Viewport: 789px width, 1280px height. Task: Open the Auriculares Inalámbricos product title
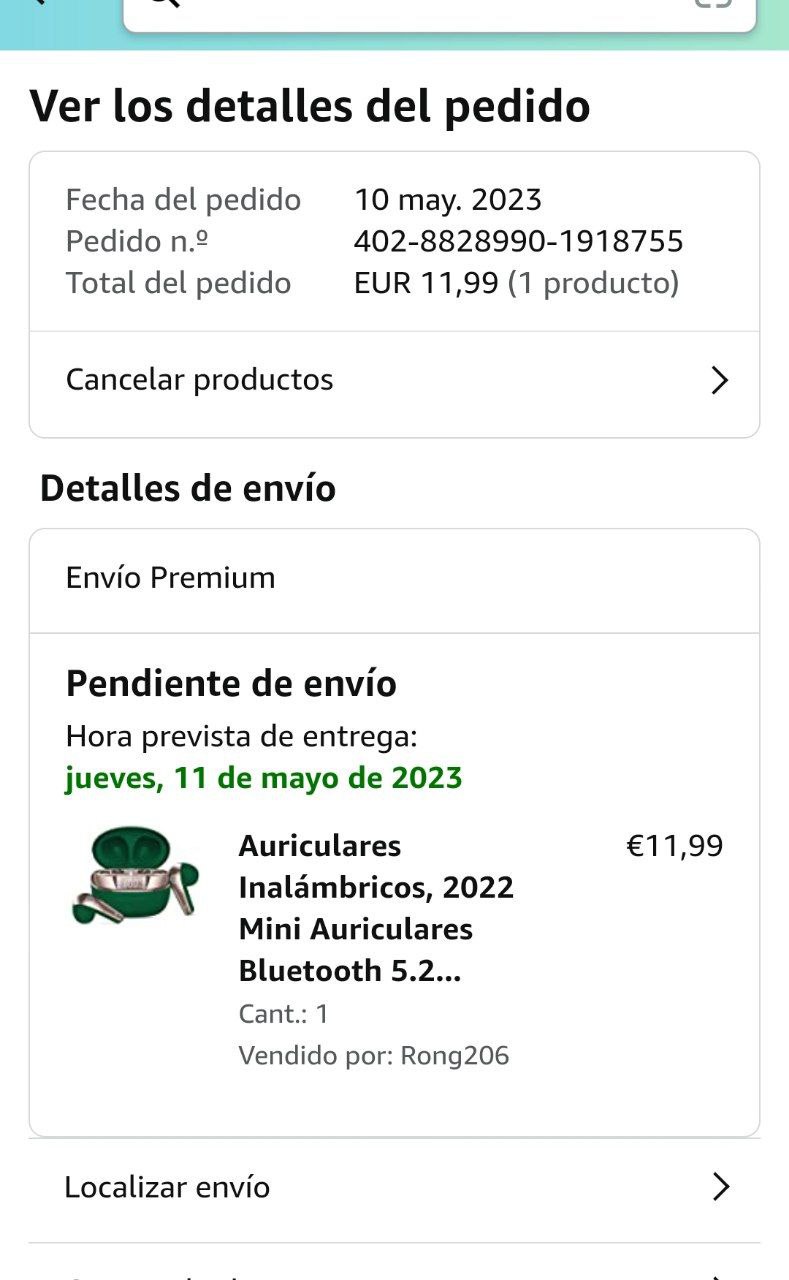click(375, 908)
